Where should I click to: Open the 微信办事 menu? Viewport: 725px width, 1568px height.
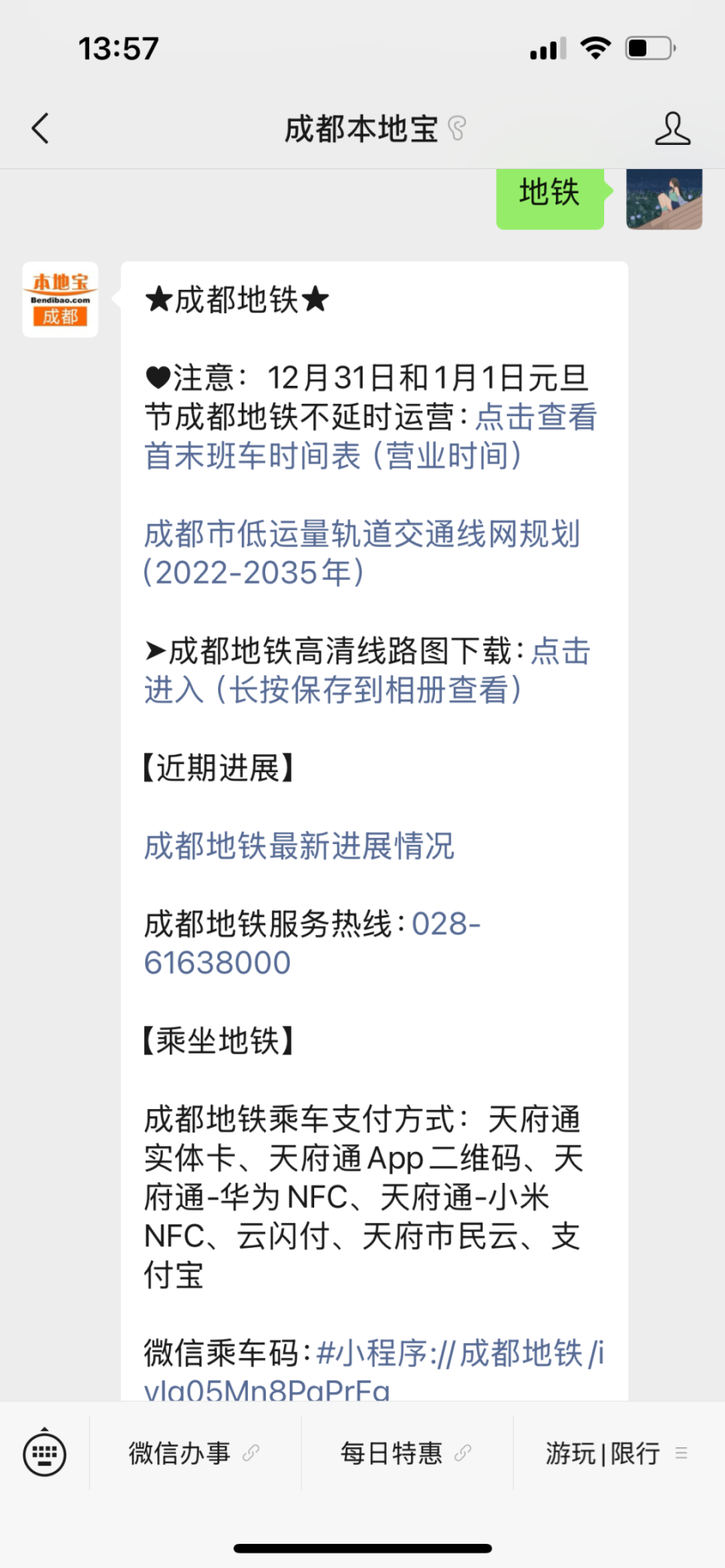coord(180,1452)
